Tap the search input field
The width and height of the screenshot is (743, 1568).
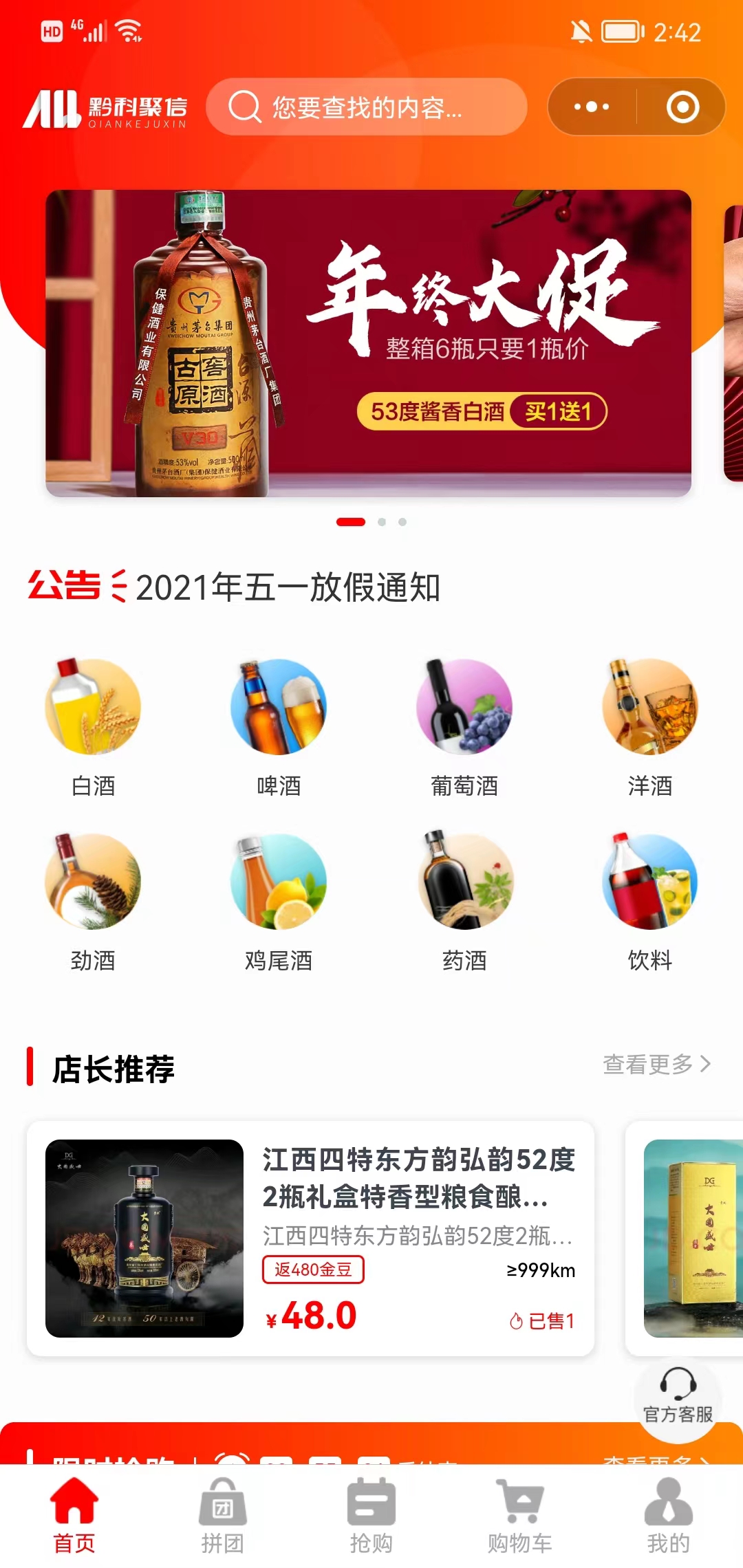pyautogui.click(x=367, y=107)
